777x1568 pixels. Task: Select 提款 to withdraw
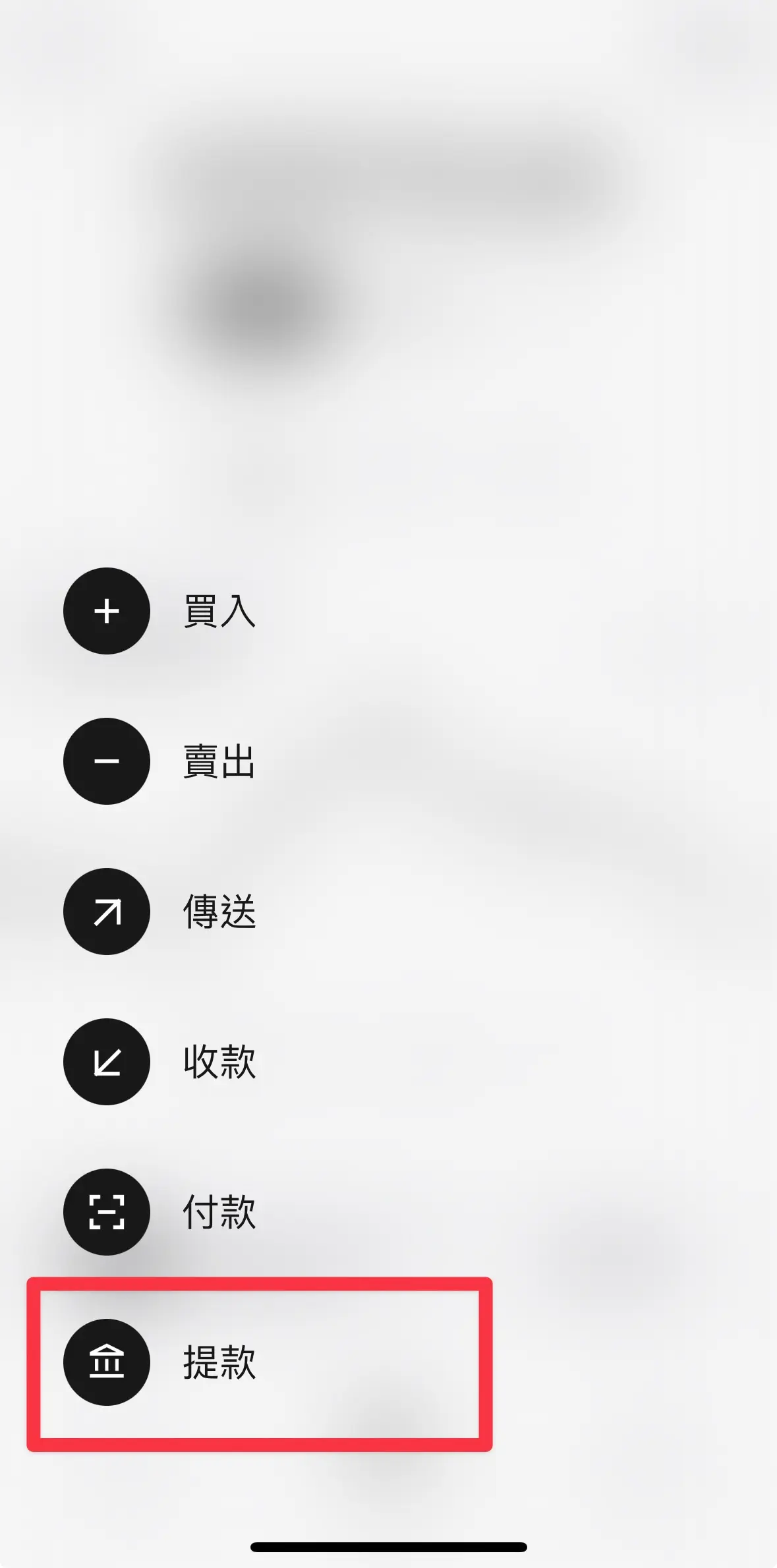tap(107, 1362)
